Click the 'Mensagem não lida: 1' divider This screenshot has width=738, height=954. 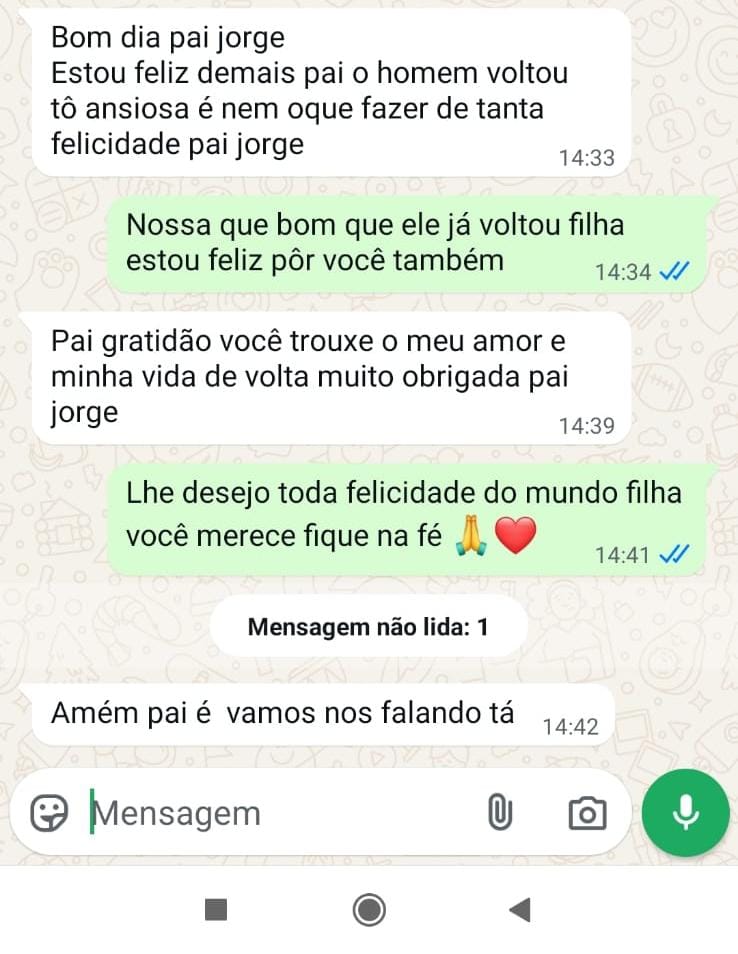tap(368, 626)
